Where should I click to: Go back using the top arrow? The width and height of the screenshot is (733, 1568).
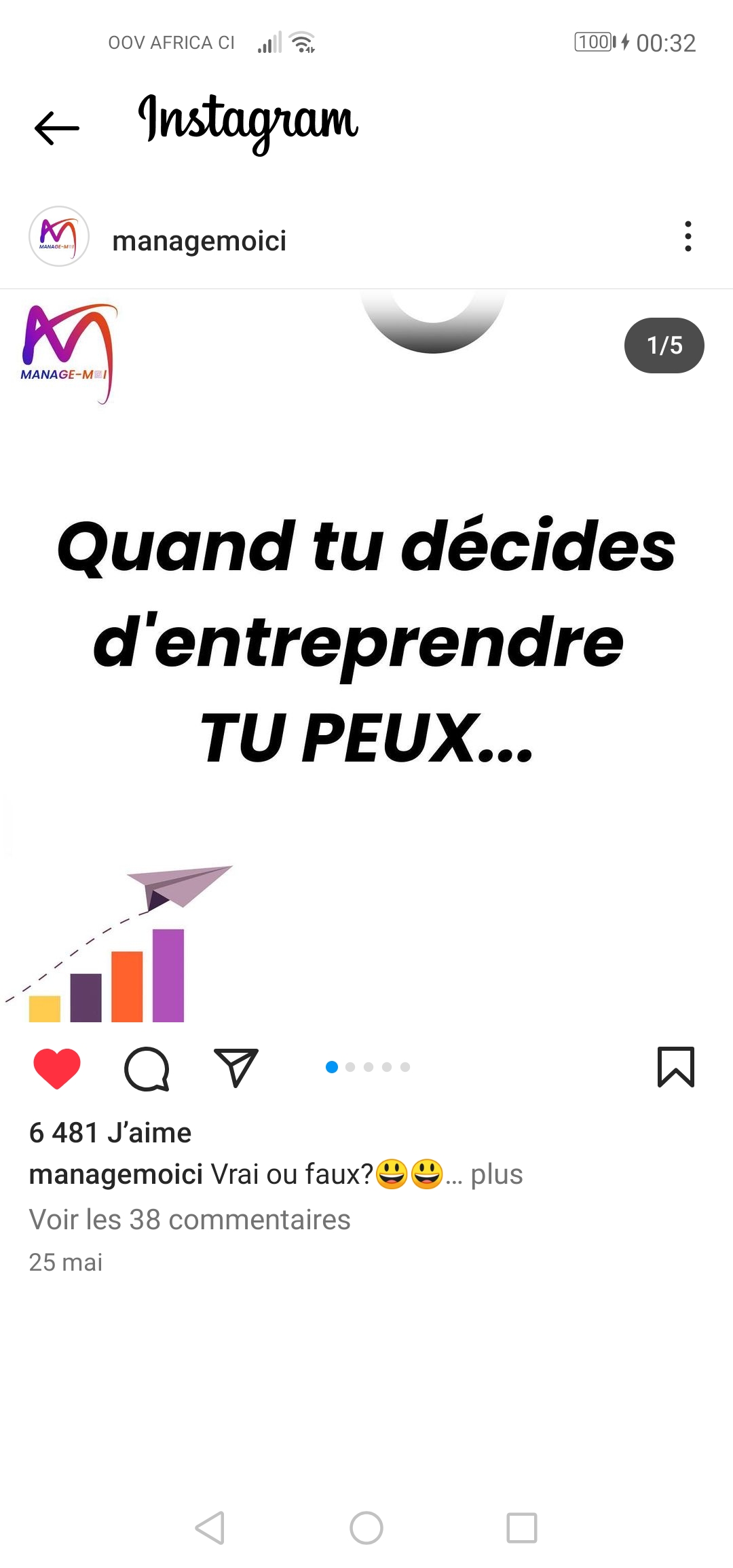(57, 128)
